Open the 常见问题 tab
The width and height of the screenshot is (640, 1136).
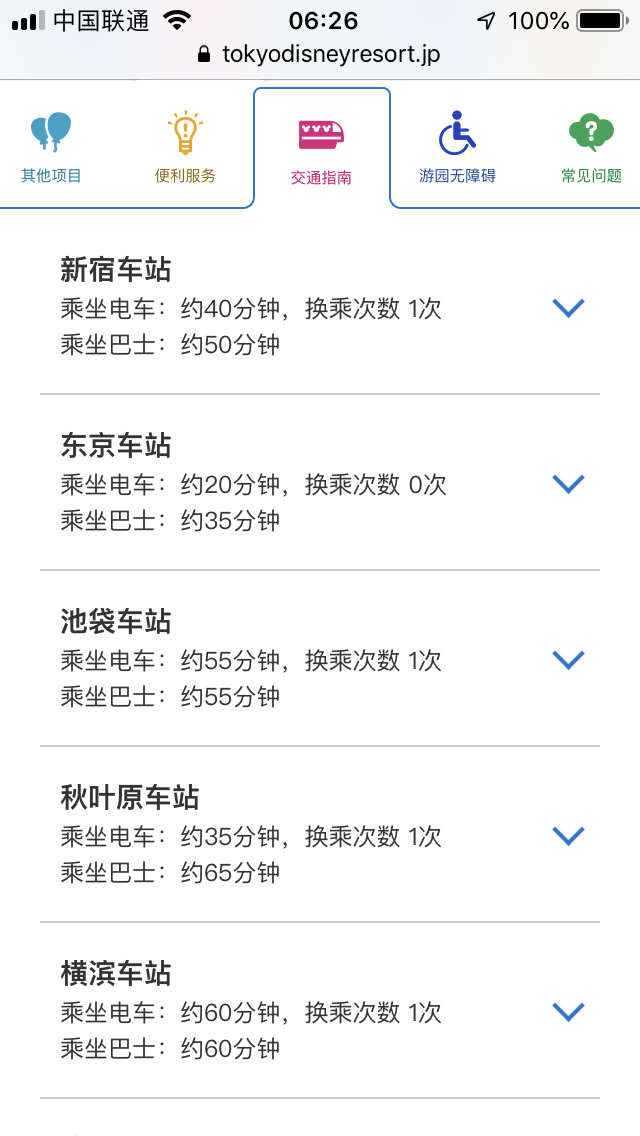(x=591, y=148)
